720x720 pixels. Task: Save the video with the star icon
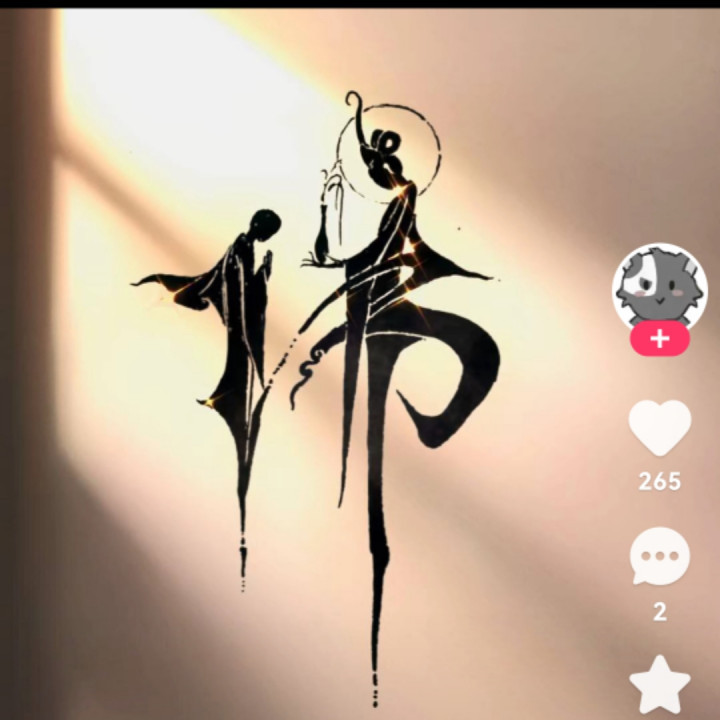[659, 686]
